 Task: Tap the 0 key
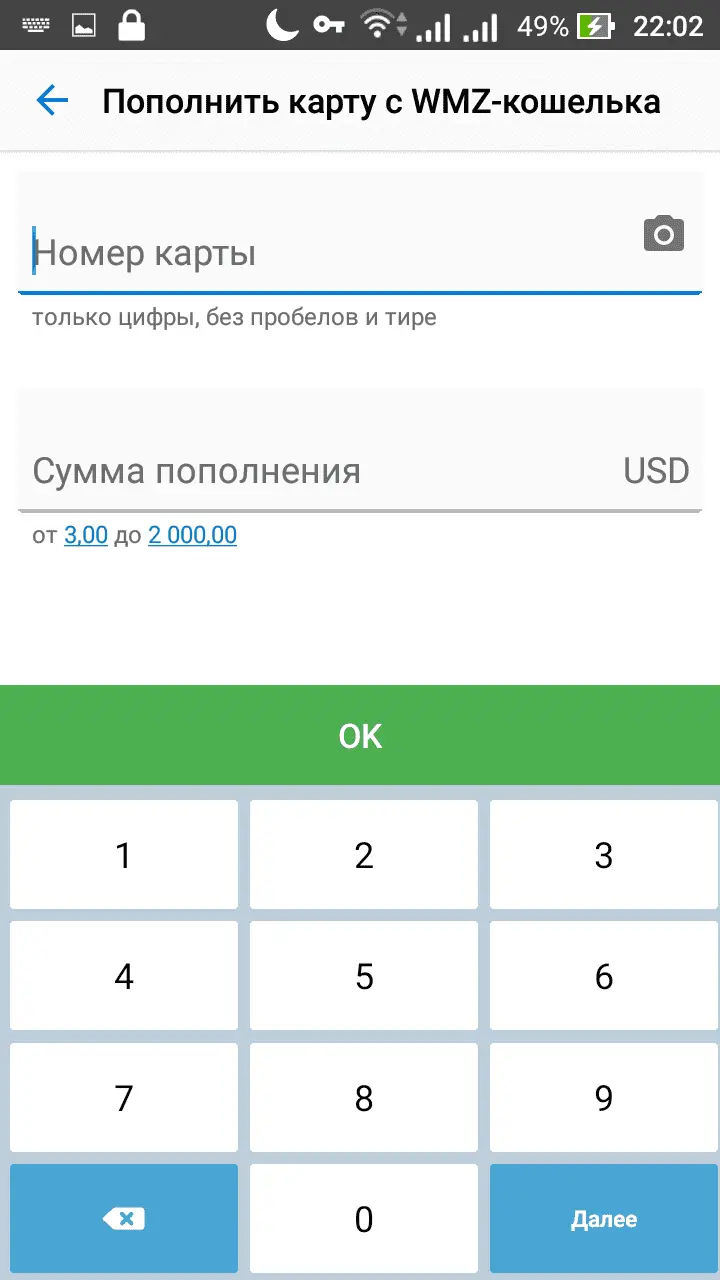(364, 1219)
